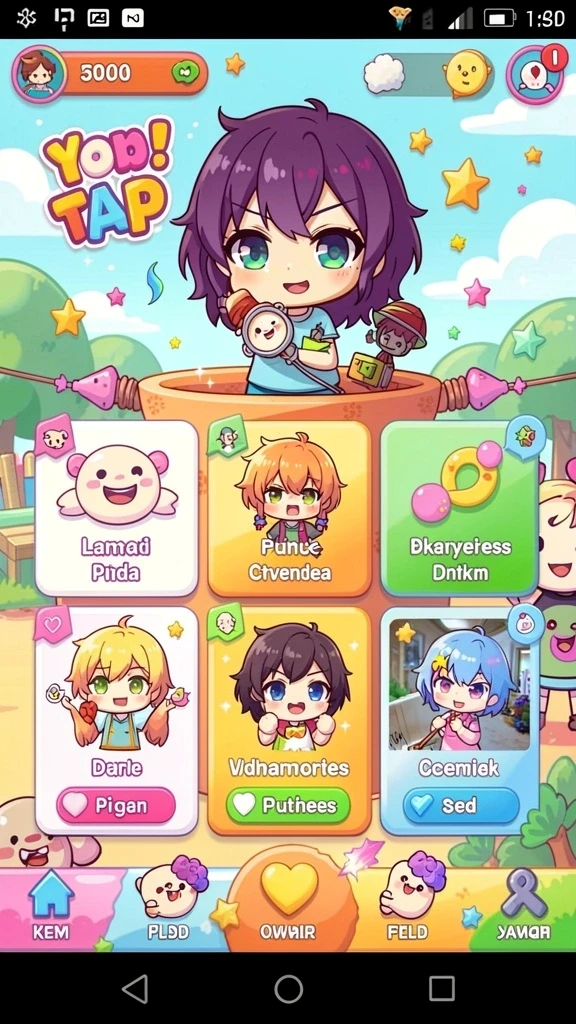
Task: Select the Punce Ctvendea character card
Action: click(x=289, y=508)
